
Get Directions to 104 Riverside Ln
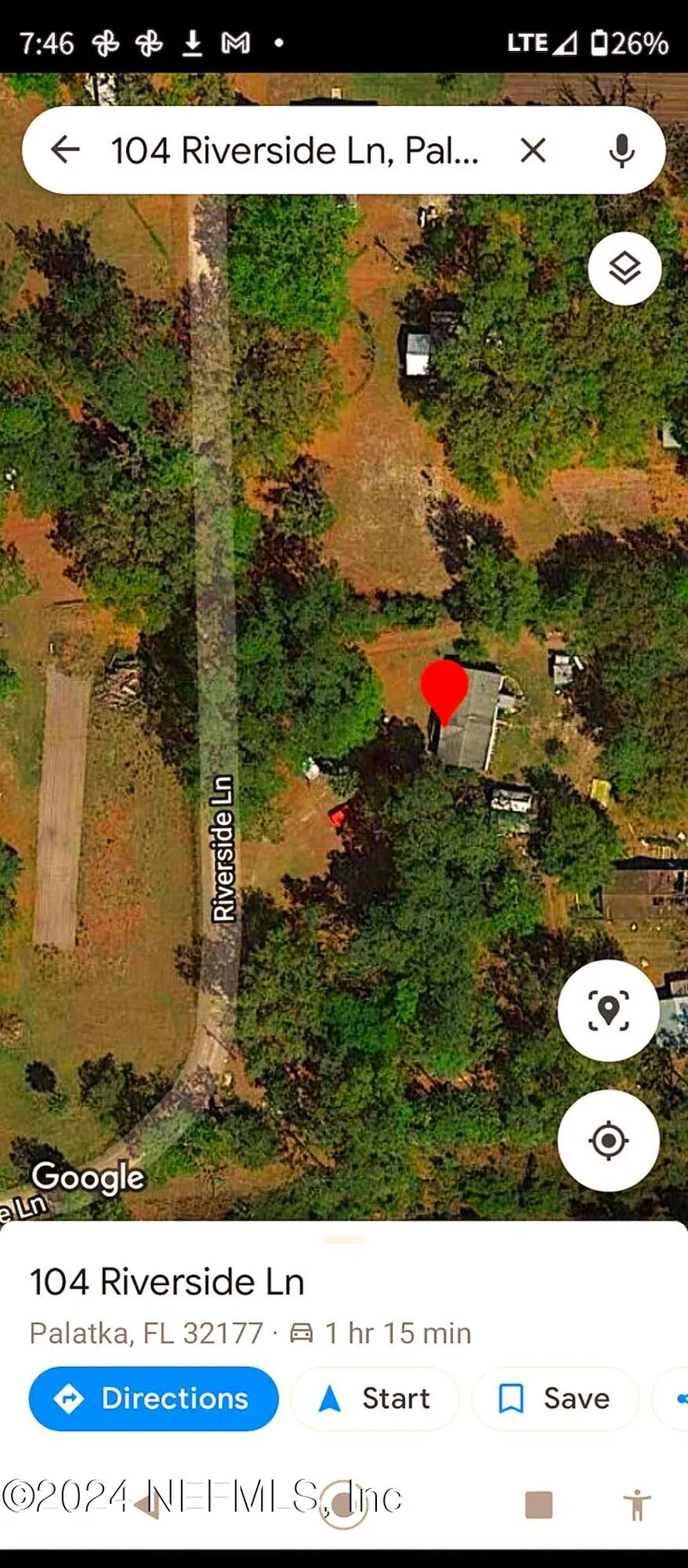coord(153,1399)
